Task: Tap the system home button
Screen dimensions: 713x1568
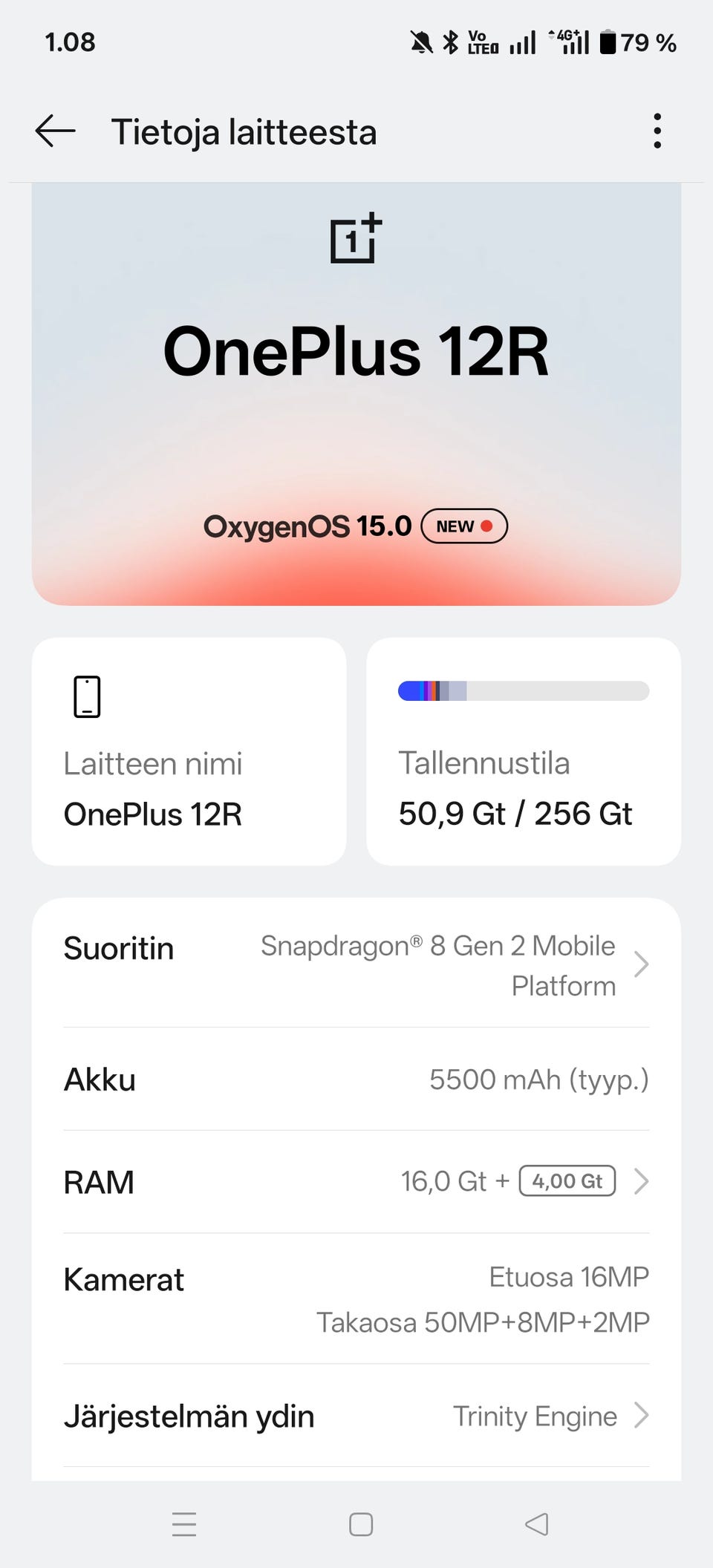Action: point(361,1524)
